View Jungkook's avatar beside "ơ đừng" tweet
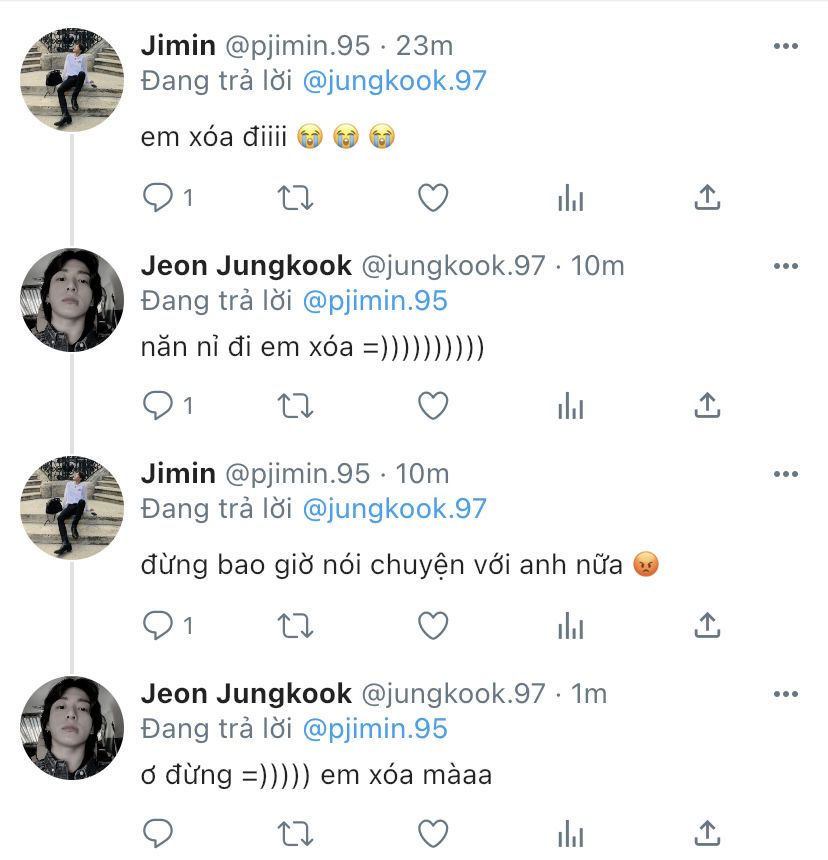The height and width of the screenshot is (860, 828). point(72,727)
